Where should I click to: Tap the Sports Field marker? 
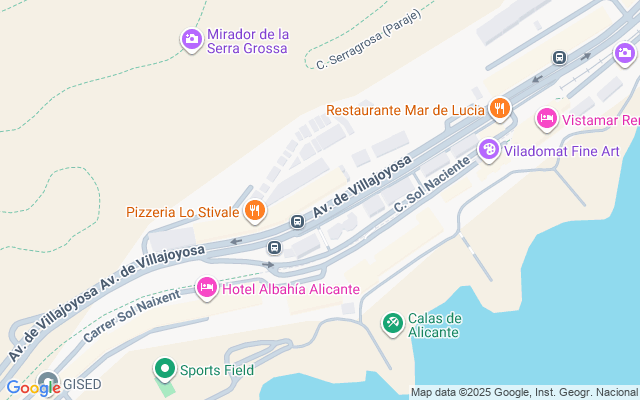click(164, 369)
